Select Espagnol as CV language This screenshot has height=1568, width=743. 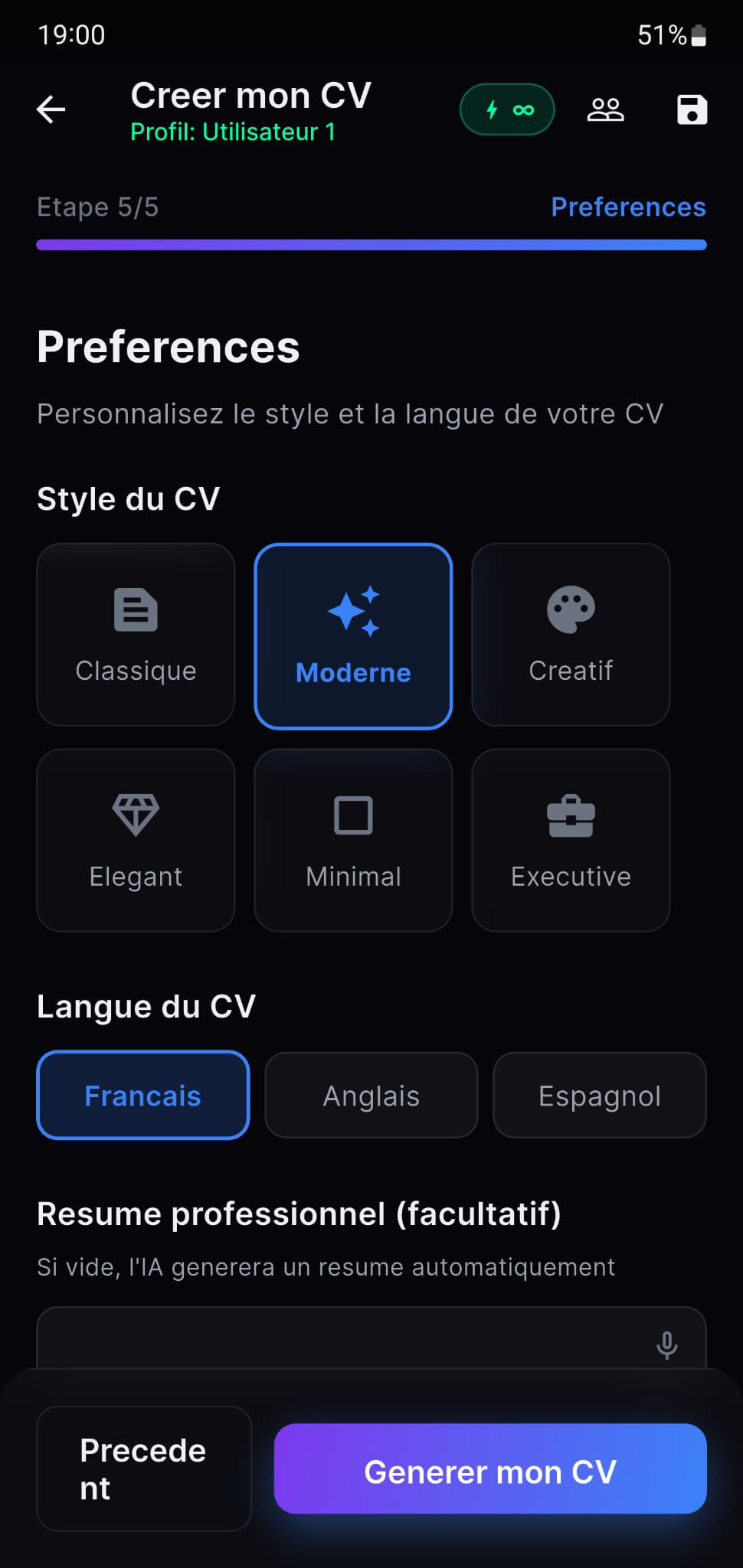tap(599, 1095)
